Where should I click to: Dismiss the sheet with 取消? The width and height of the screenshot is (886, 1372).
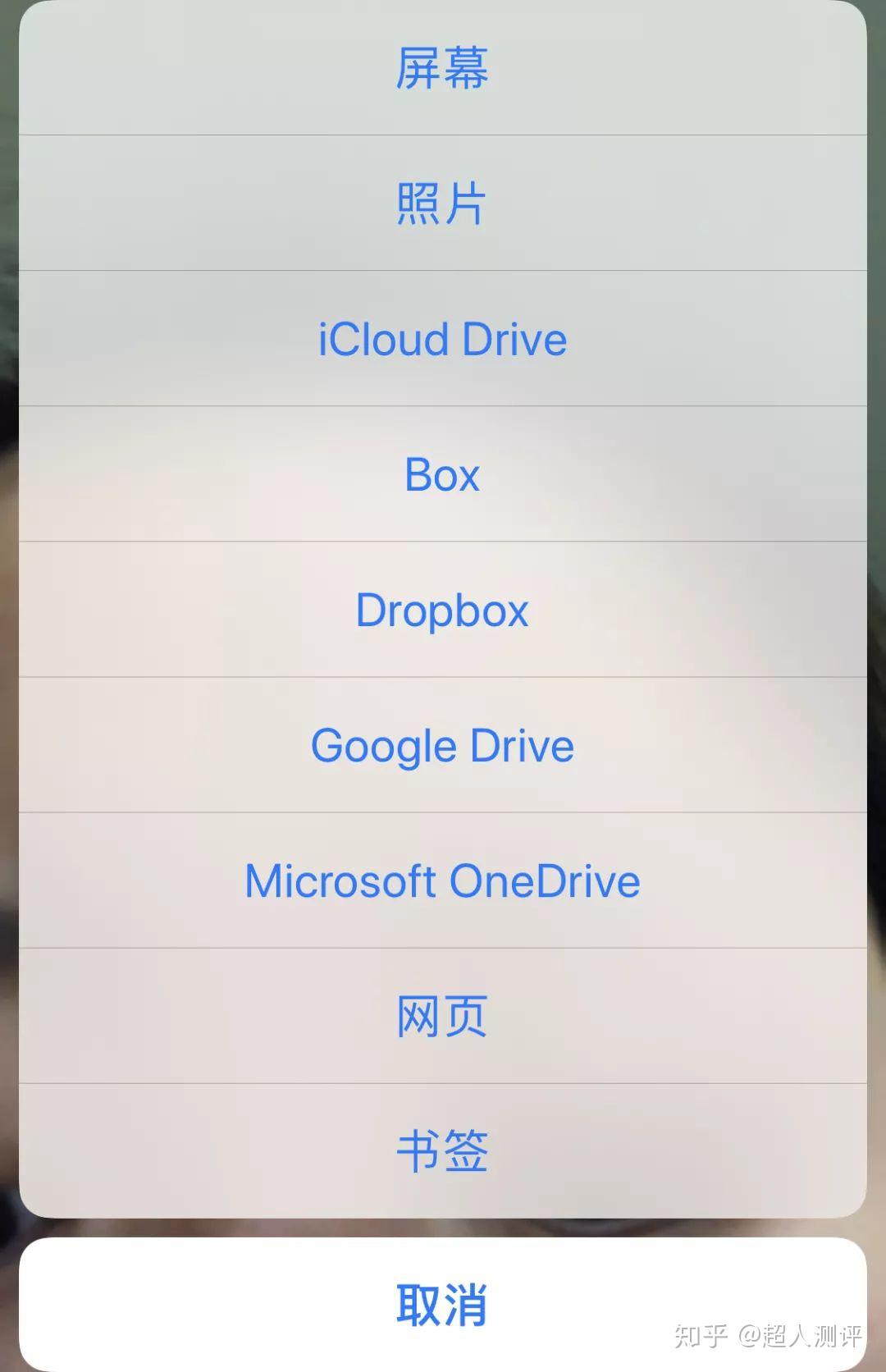[442, 1305]
